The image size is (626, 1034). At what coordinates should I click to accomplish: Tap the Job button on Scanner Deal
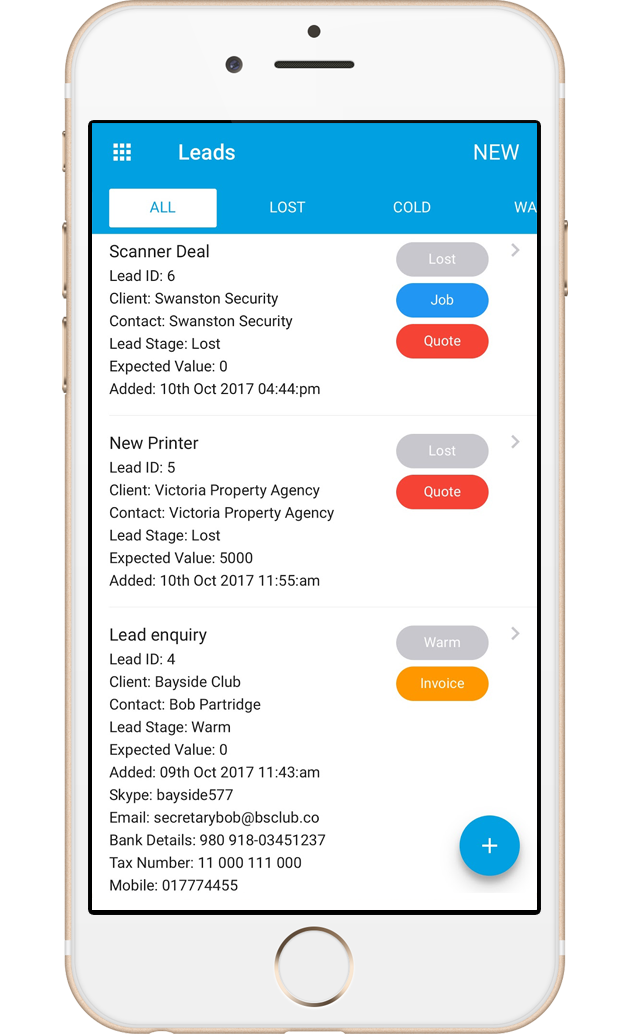pos(442,300)
